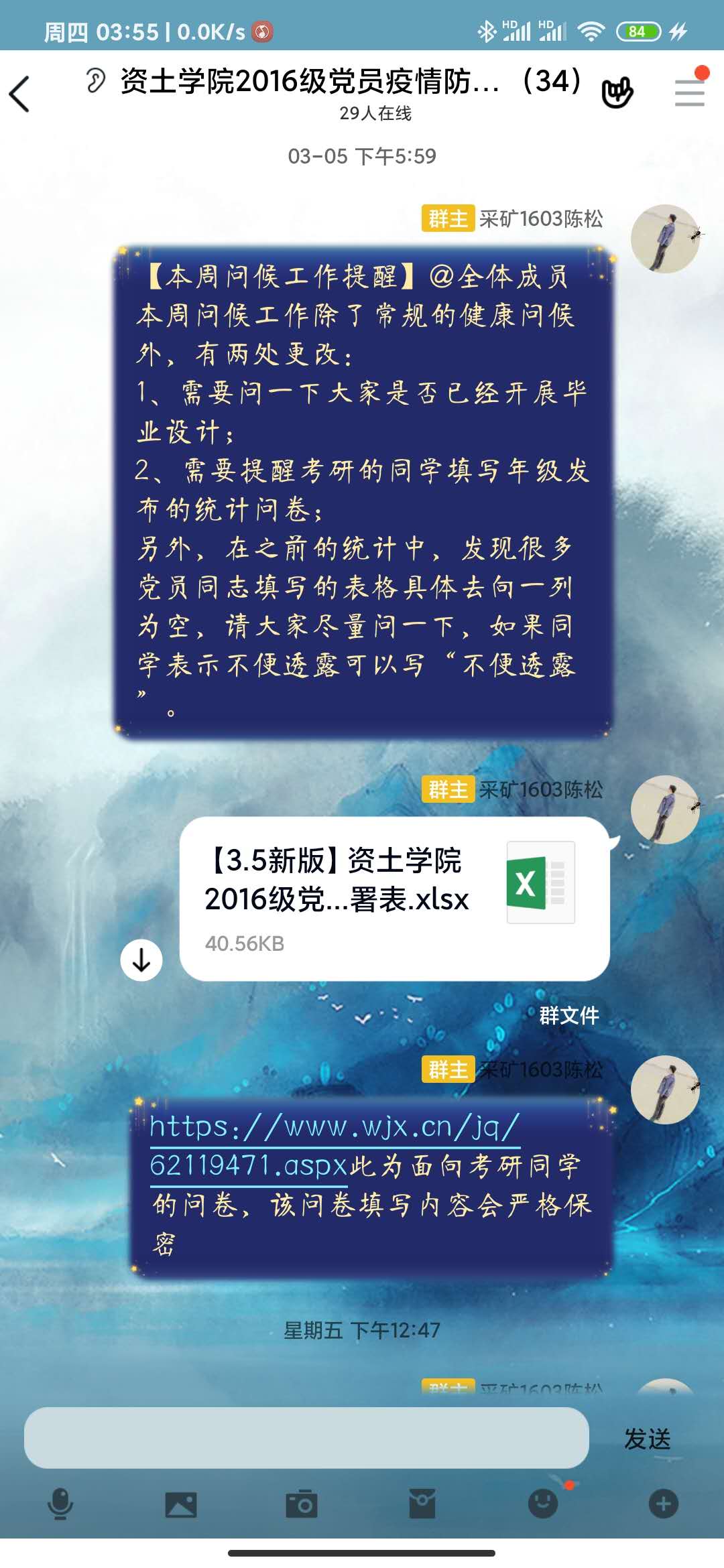The width and height of the screenshot is (724, 1568).
Task: Go back from the group chat
Action: [20, 94]
